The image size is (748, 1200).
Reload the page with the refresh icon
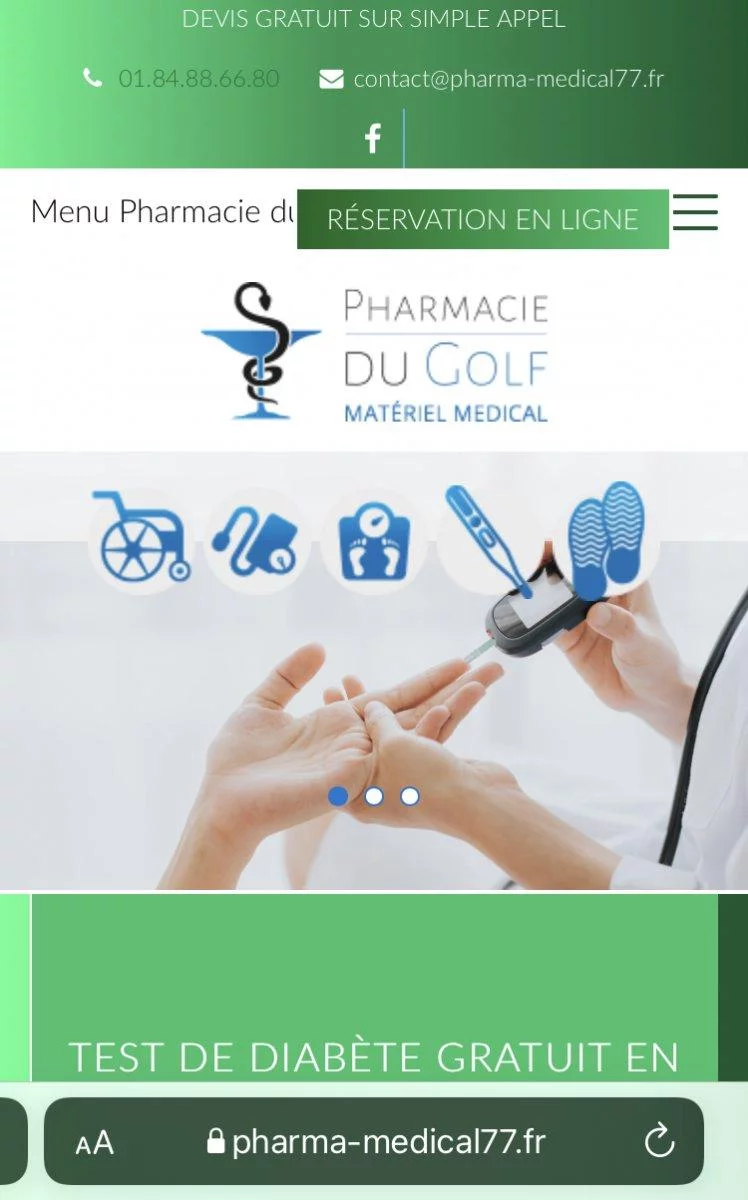[x=659, y=1141]
